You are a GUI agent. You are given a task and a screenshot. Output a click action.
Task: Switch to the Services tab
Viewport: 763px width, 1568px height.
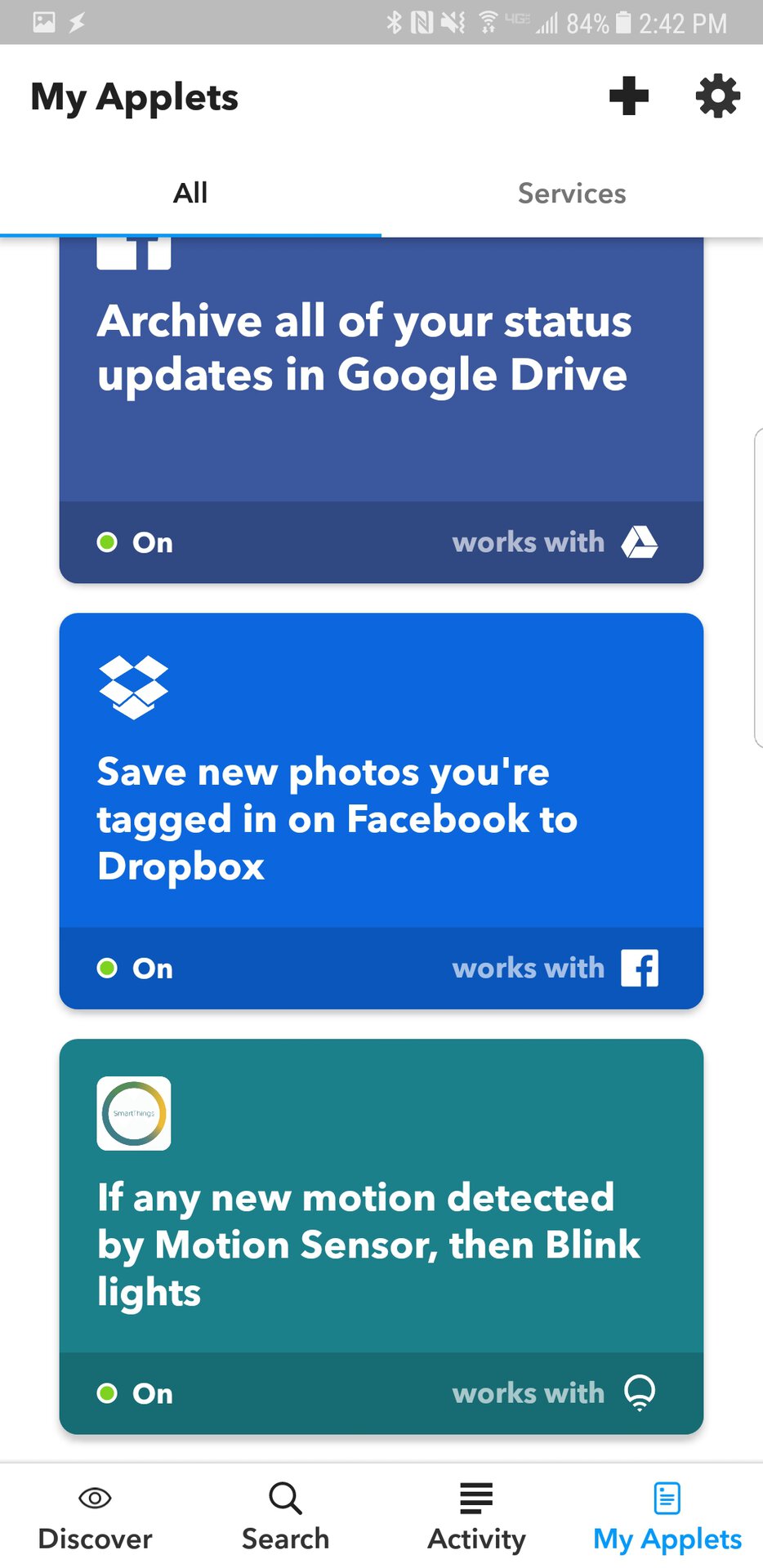(x=572, y=194)
